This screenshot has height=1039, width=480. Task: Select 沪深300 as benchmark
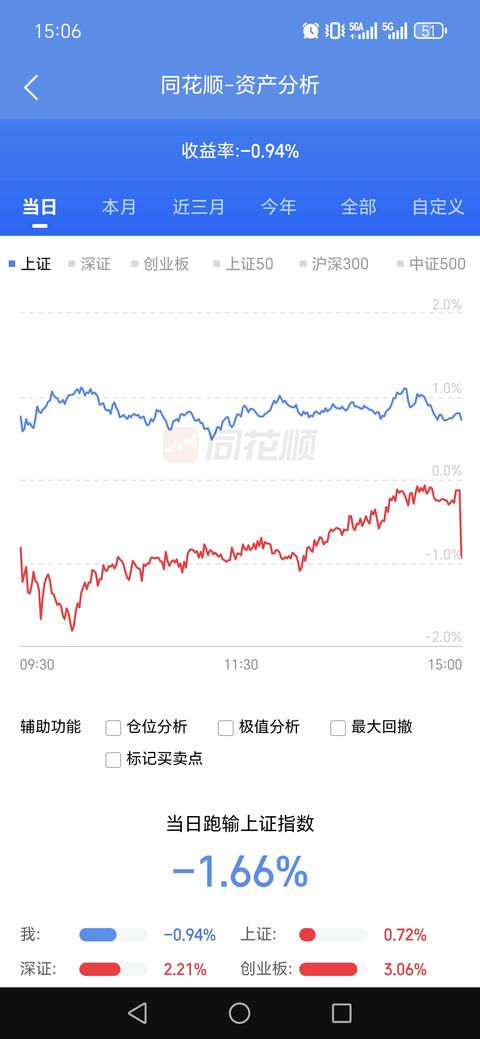click(x=333, y=264)
